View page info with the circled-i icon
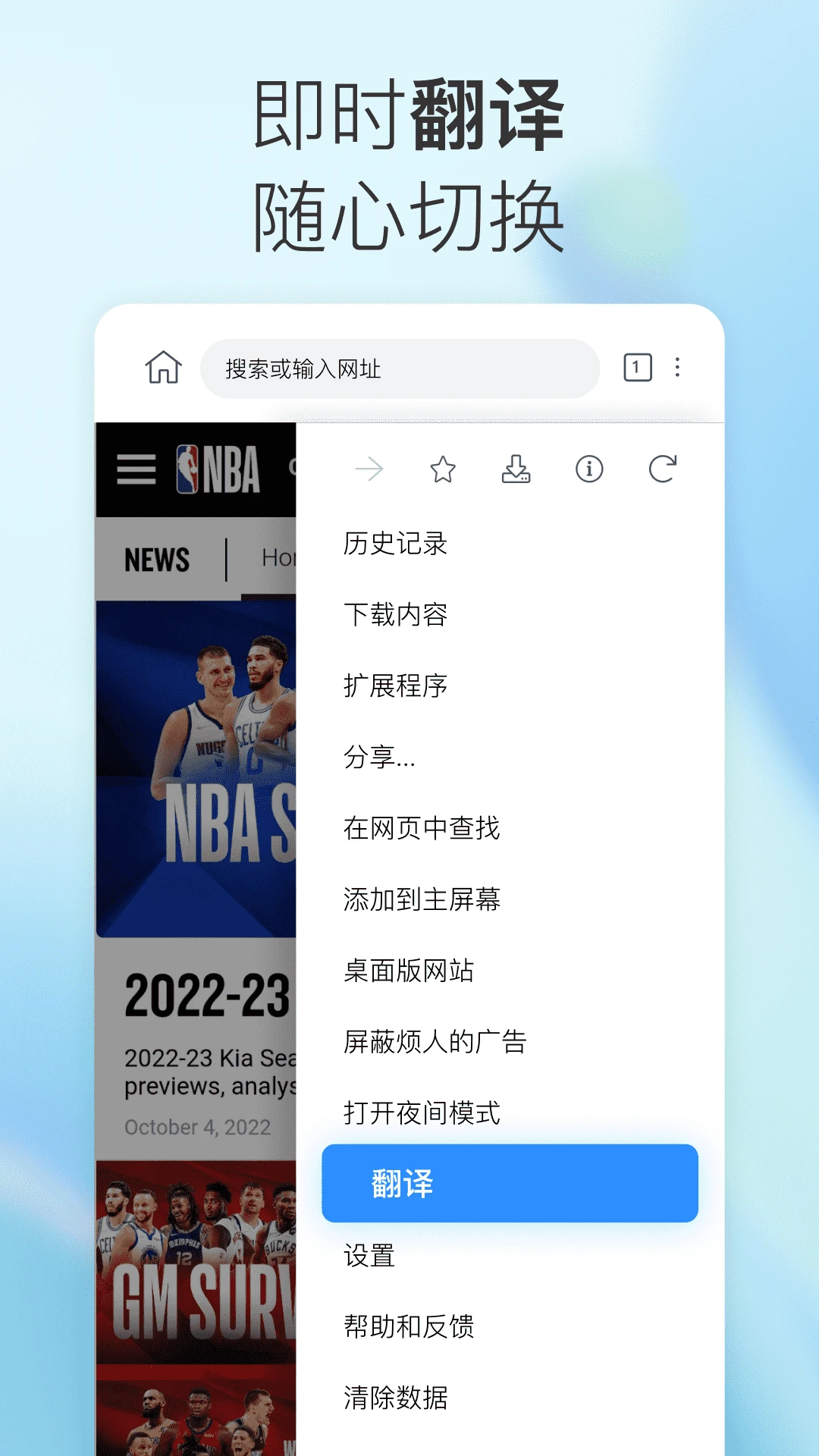The width and height of the screenshot is (819, 1456). click(590, 470)
